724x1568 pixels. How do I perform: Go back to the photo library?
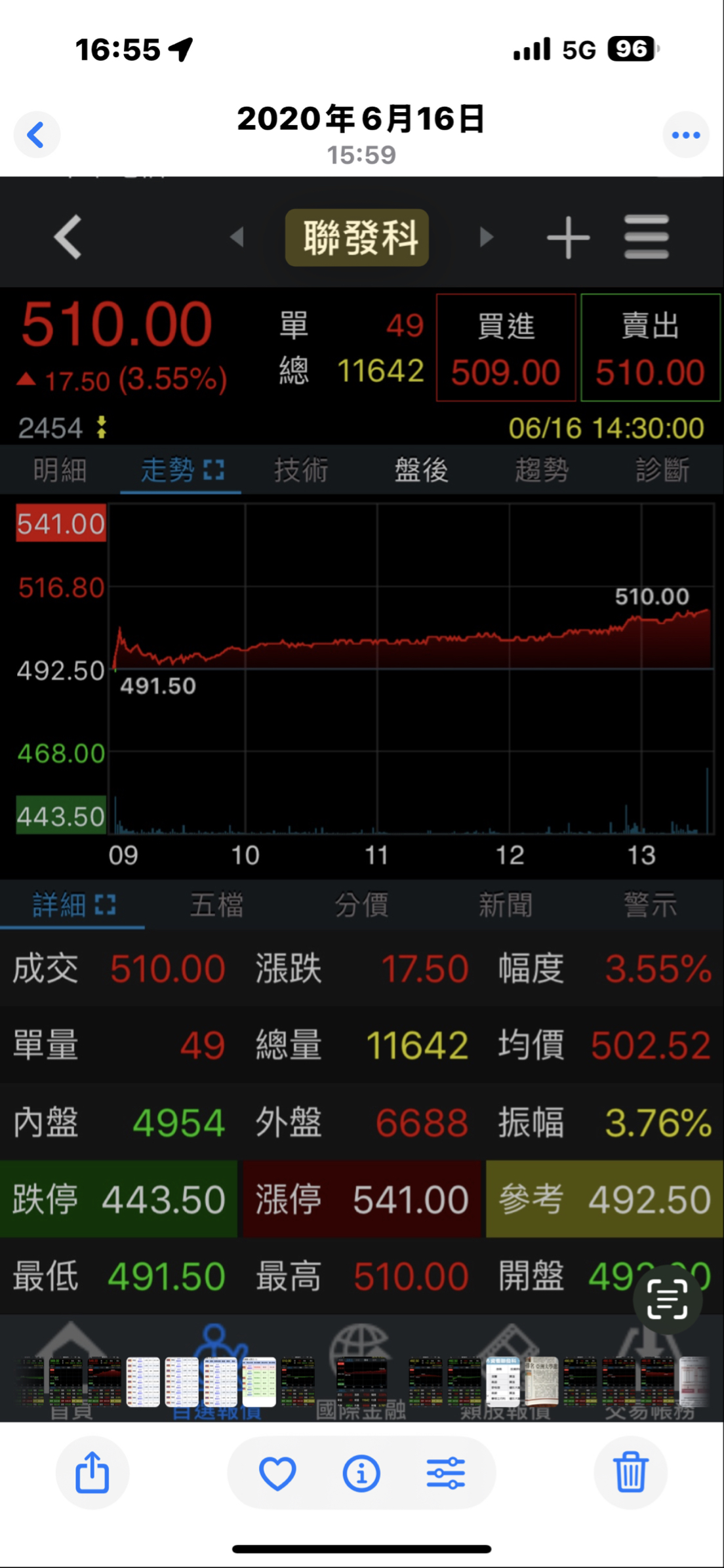click(x=37, y=135)
